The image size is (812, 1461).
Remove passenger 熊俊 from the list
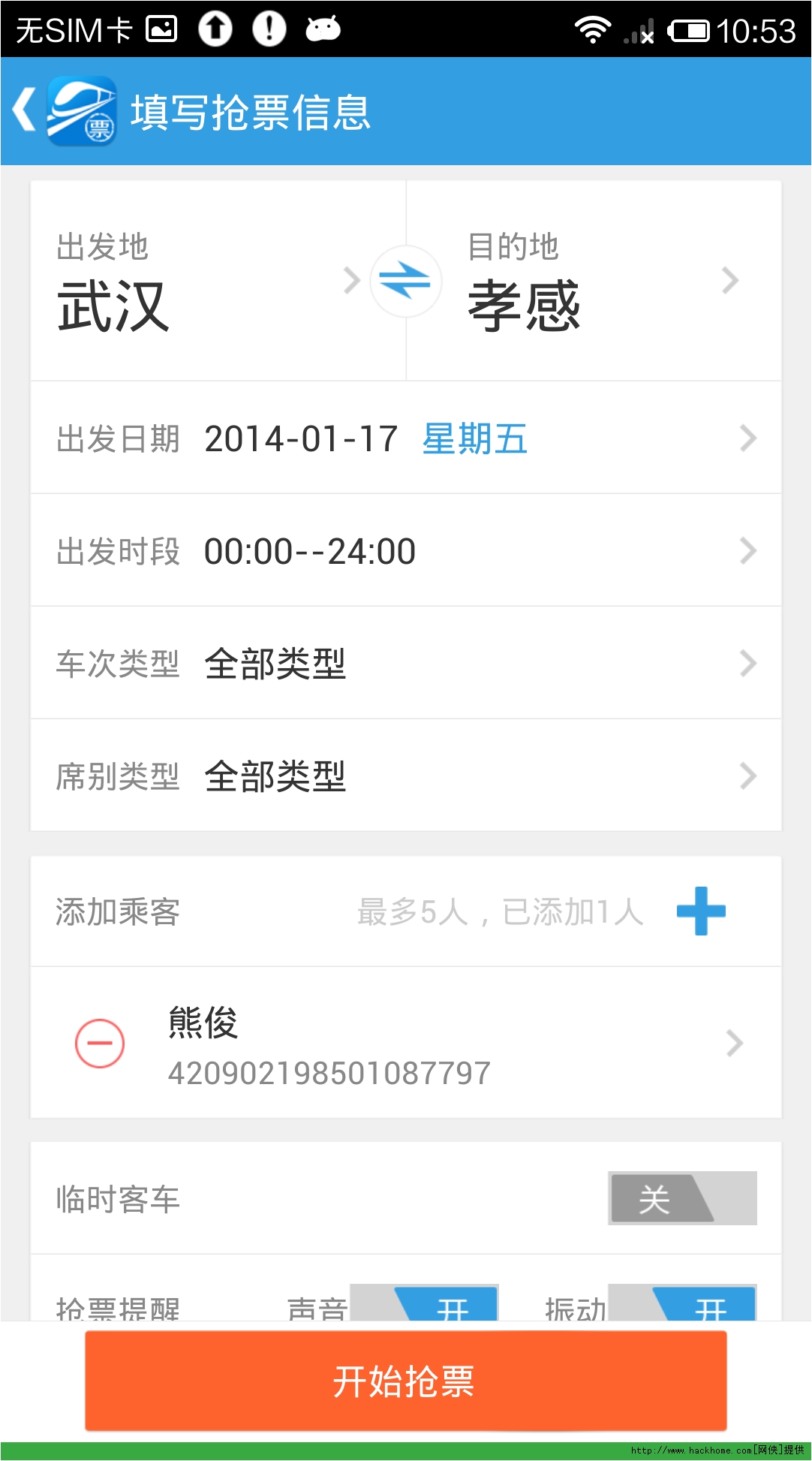click(100, 1043)
